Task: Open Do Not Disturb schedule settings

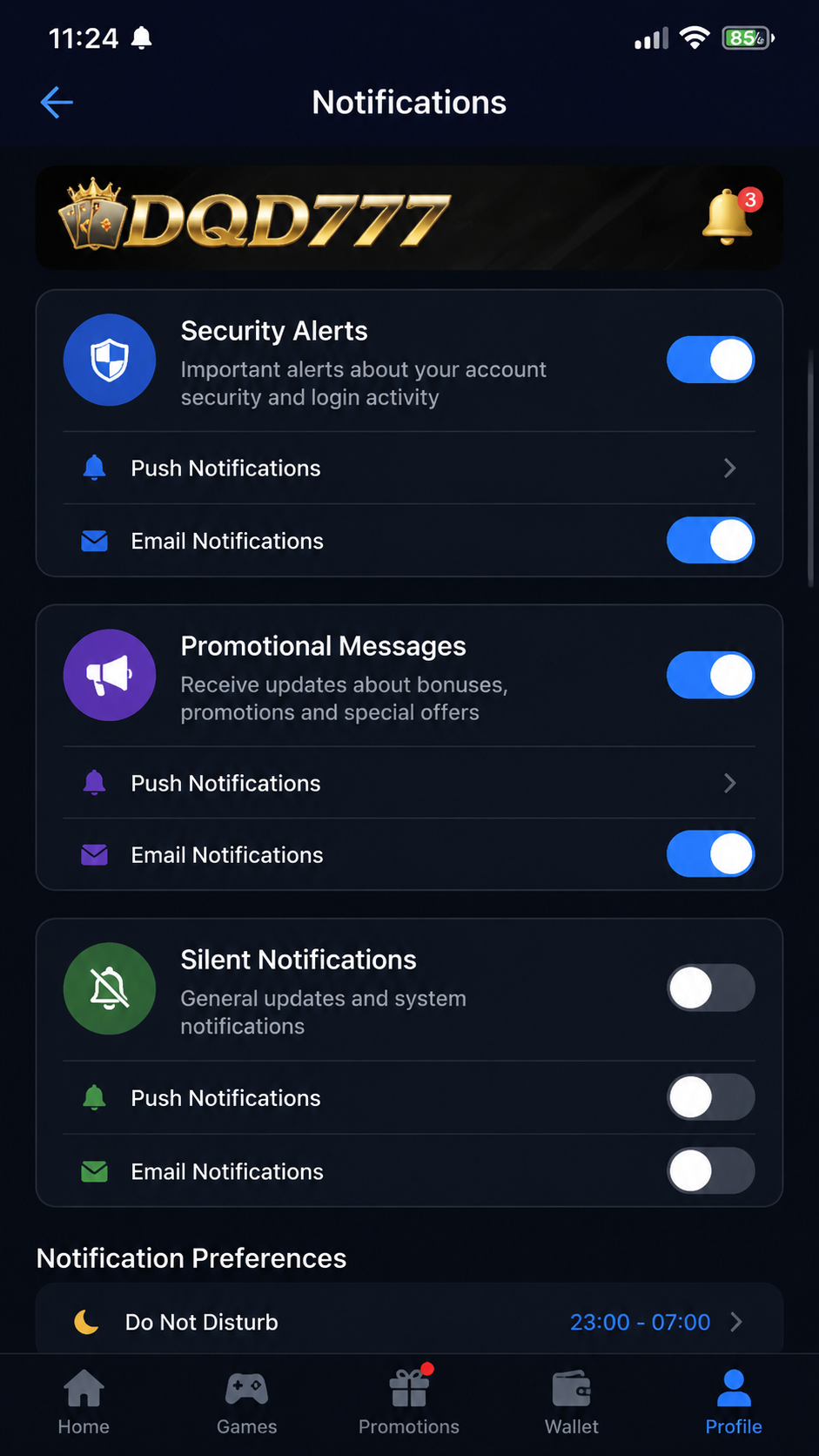Action: tap(409, 1322)
